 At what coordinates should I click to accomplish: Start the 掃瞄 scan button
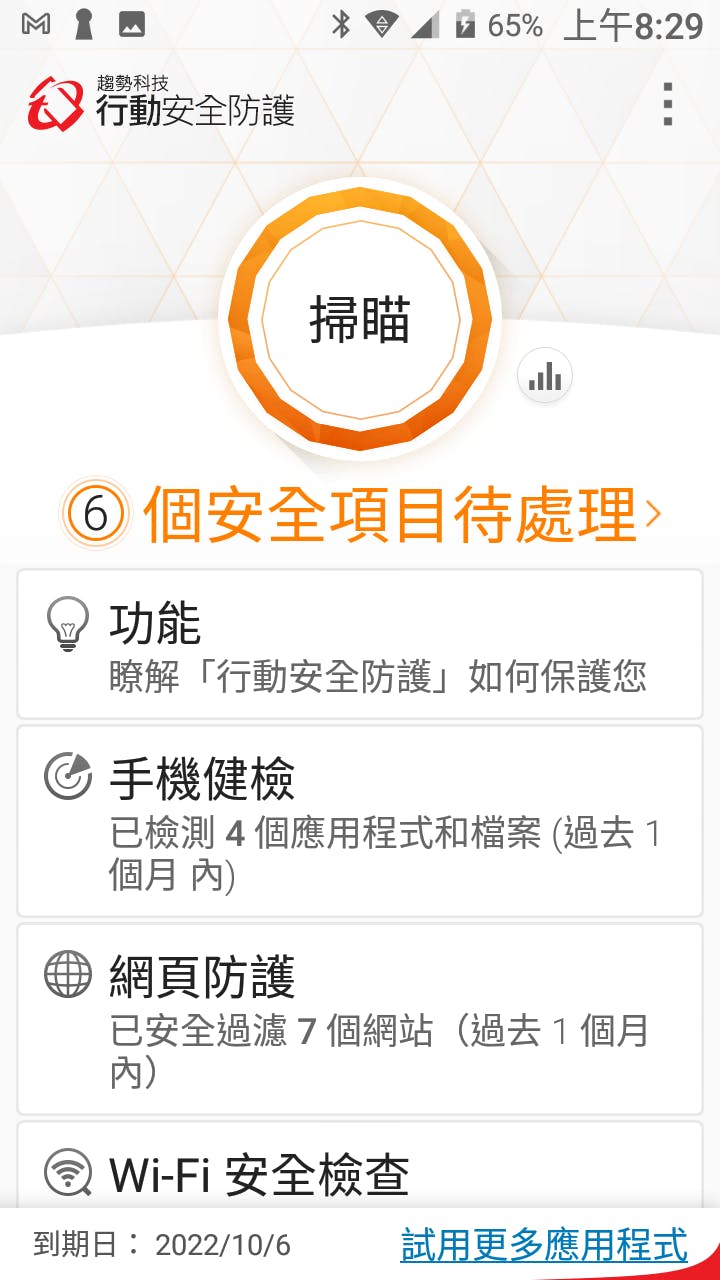360,319
